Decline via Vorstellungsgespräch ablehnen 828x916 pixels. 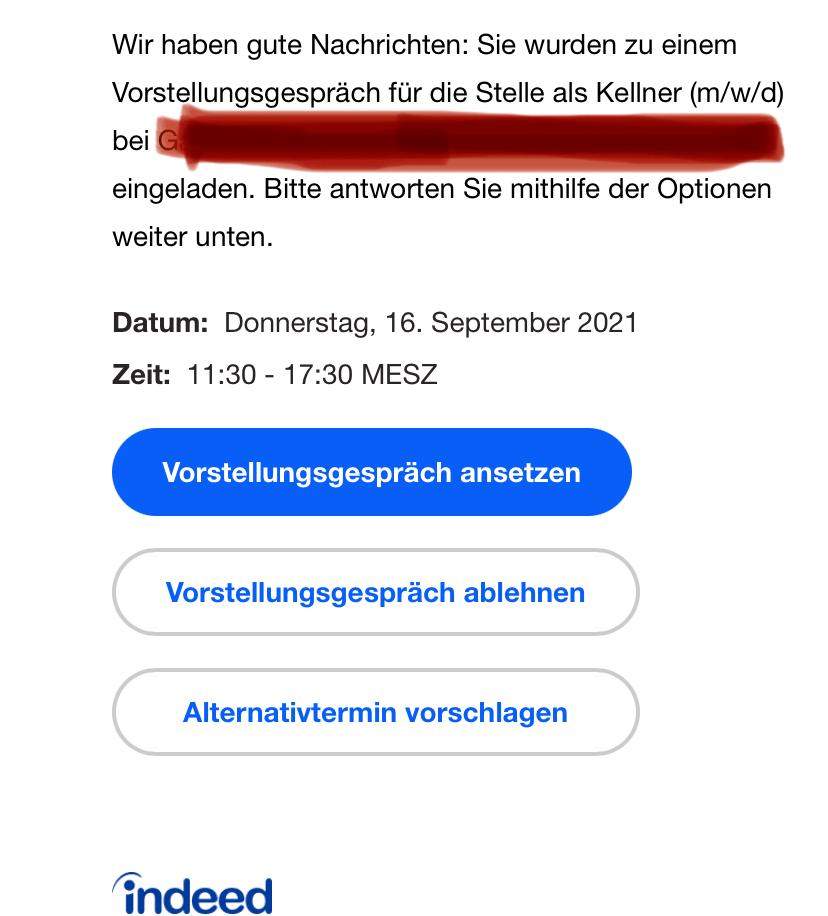[x=375, y=592]
